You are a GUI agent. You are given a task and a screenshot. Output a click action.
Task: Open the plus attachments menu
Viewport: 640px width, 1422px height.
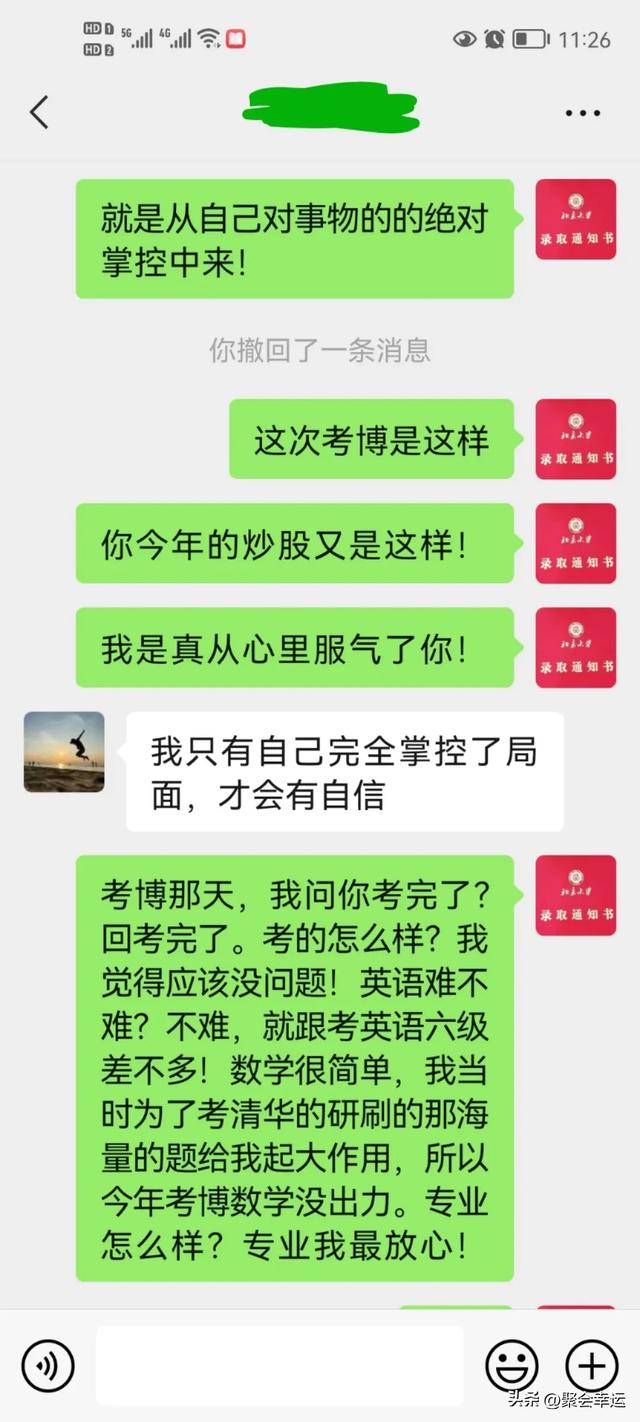(592, 1366)
